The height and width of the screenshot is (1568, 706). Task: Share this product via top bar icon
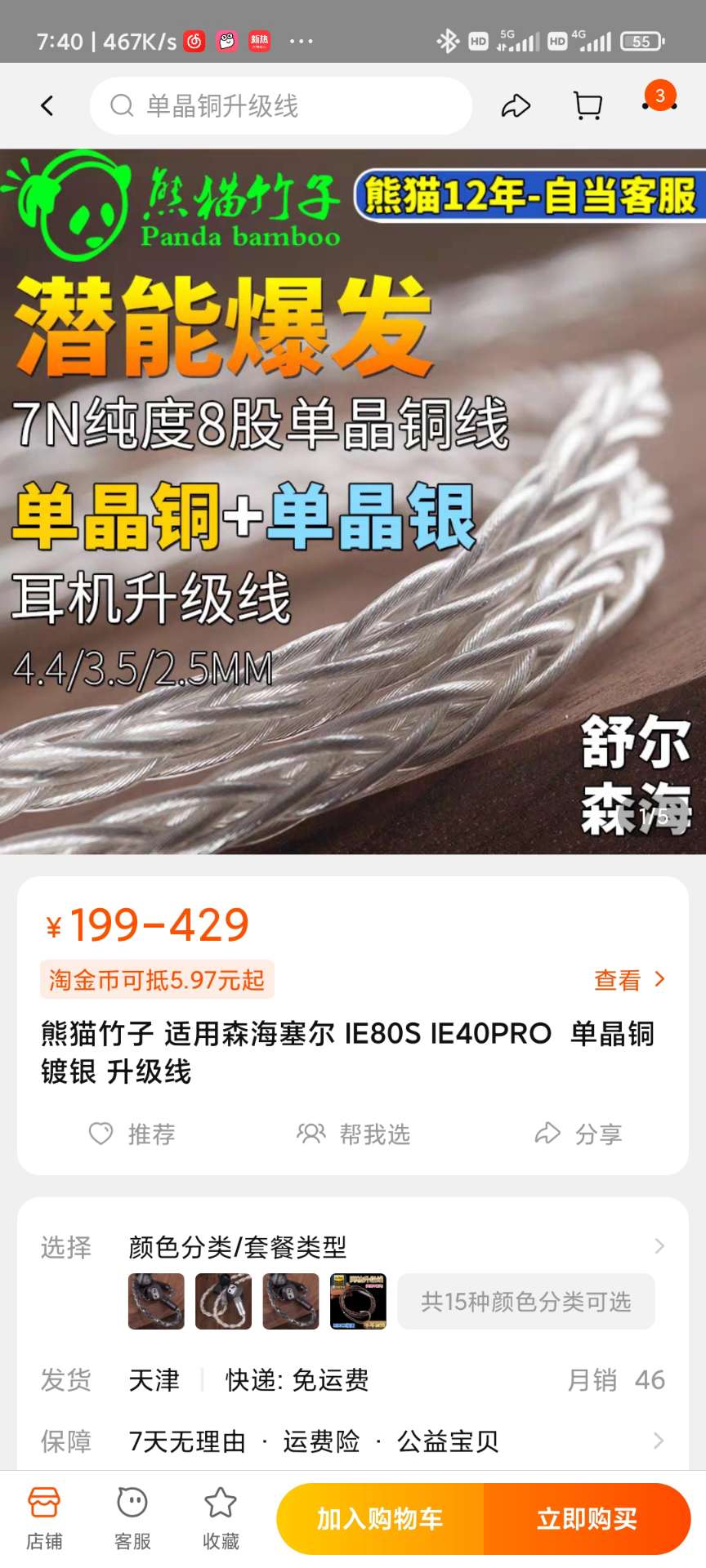(516, 106)
